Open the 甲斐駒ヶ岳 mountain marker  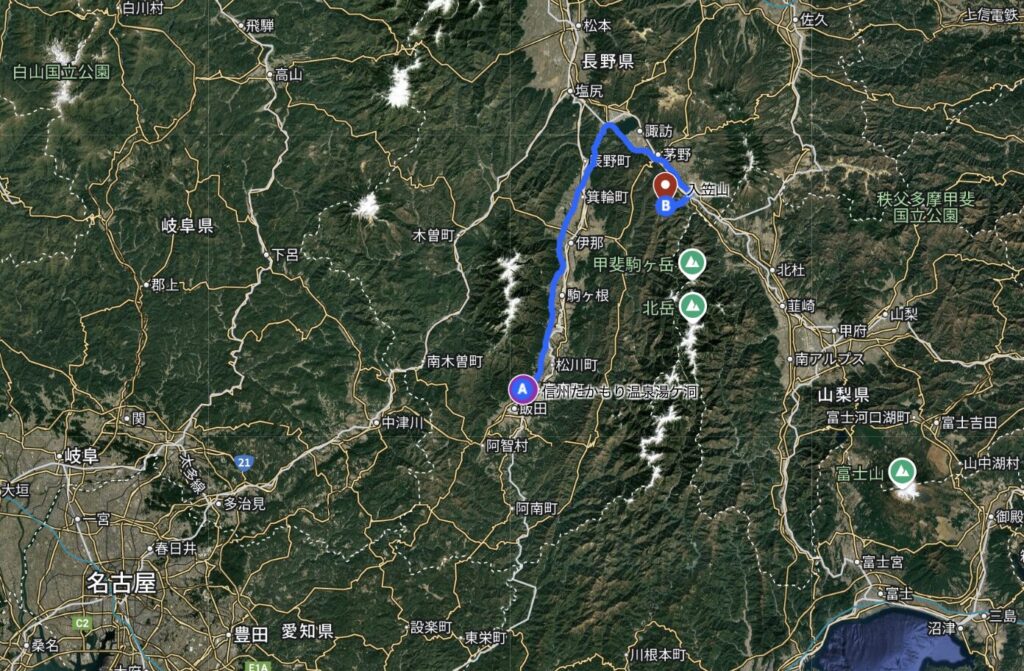point(691,264)
